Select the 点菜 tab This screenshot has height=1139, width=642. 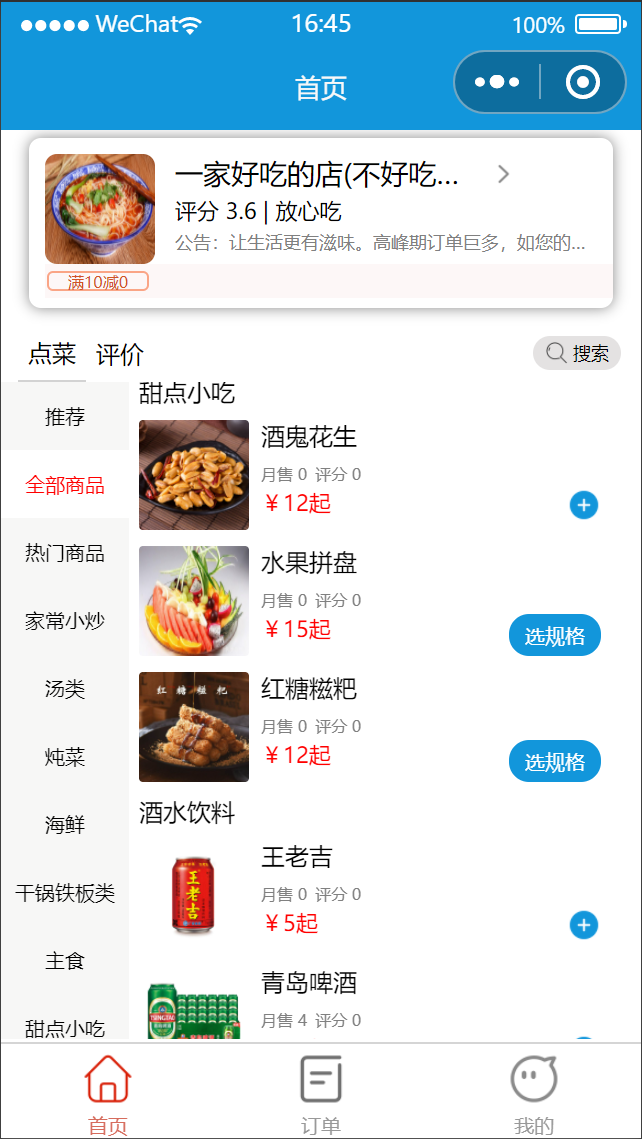coord(52,355)
